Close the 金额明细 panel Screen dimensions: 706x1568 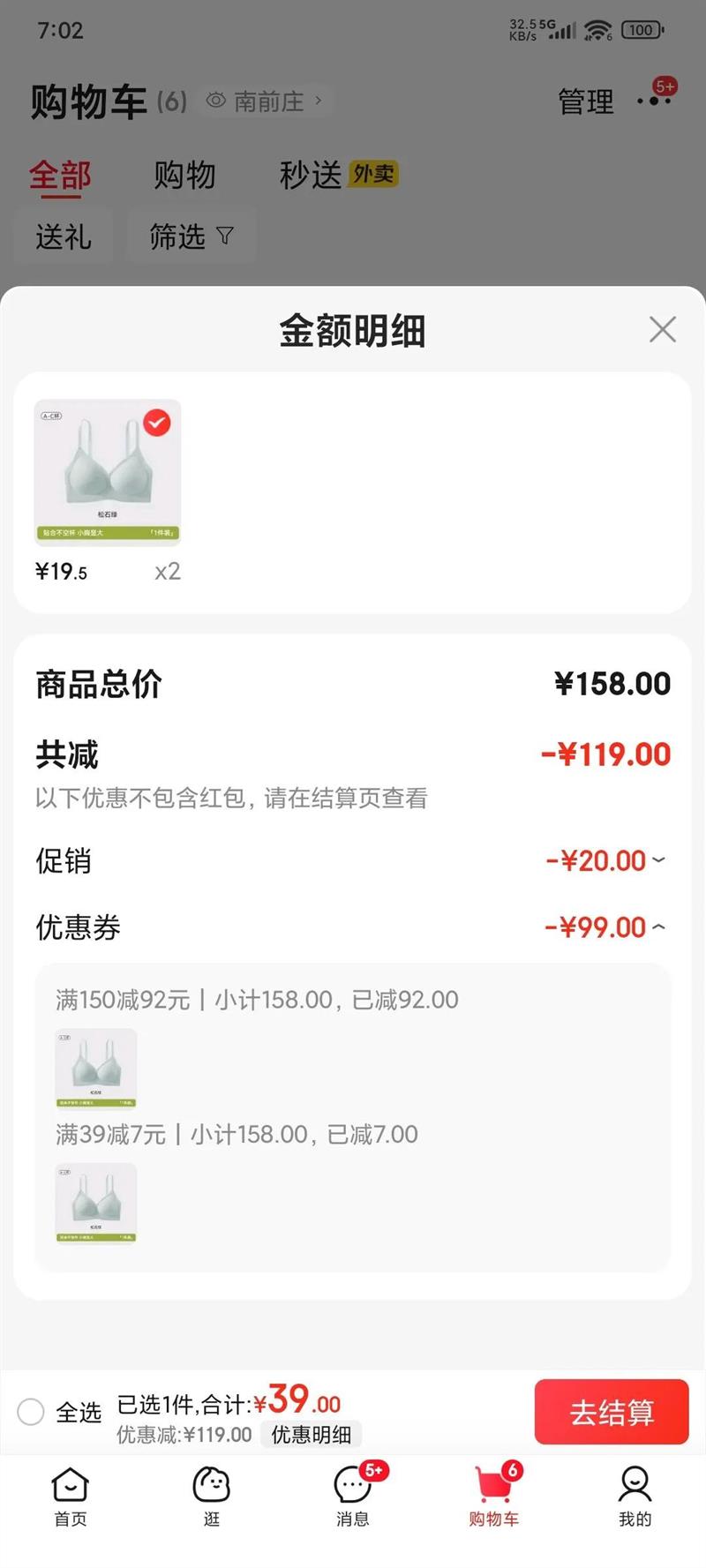click(662, 330)
